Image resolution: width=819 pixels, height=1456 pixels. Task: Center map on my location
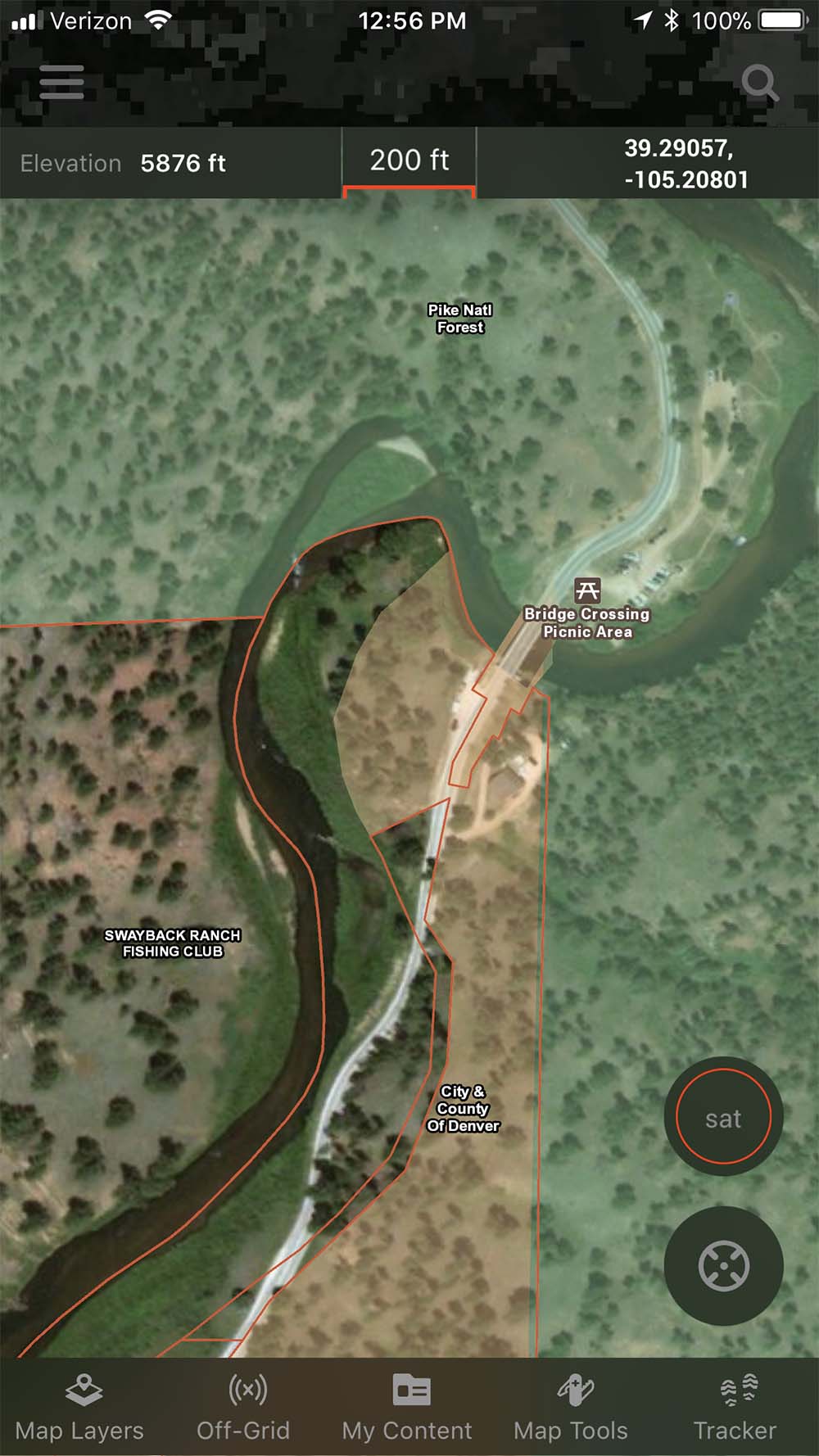coord(723,1265)
